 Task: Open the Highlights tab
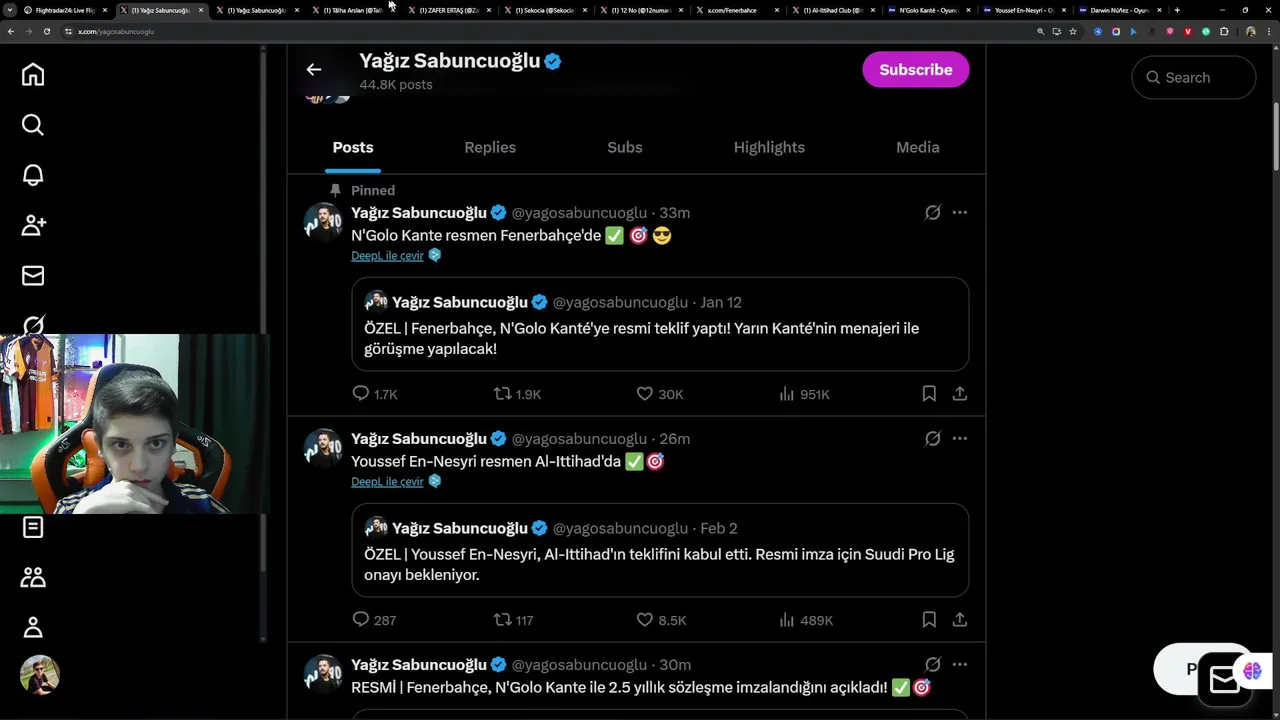click(x=769, y=147)
